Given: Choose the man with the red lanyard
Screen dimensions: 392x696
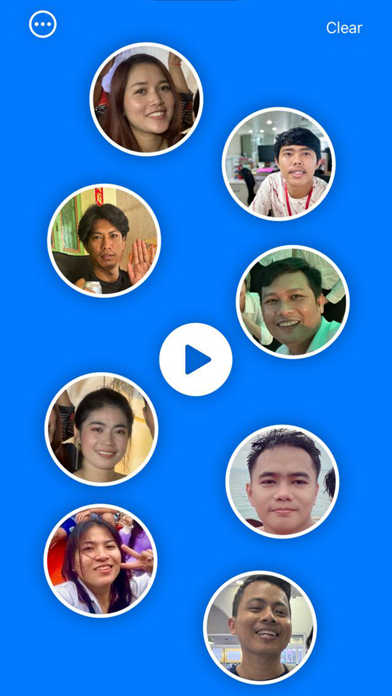Looking at the screenshot, I should coord(279,164).
